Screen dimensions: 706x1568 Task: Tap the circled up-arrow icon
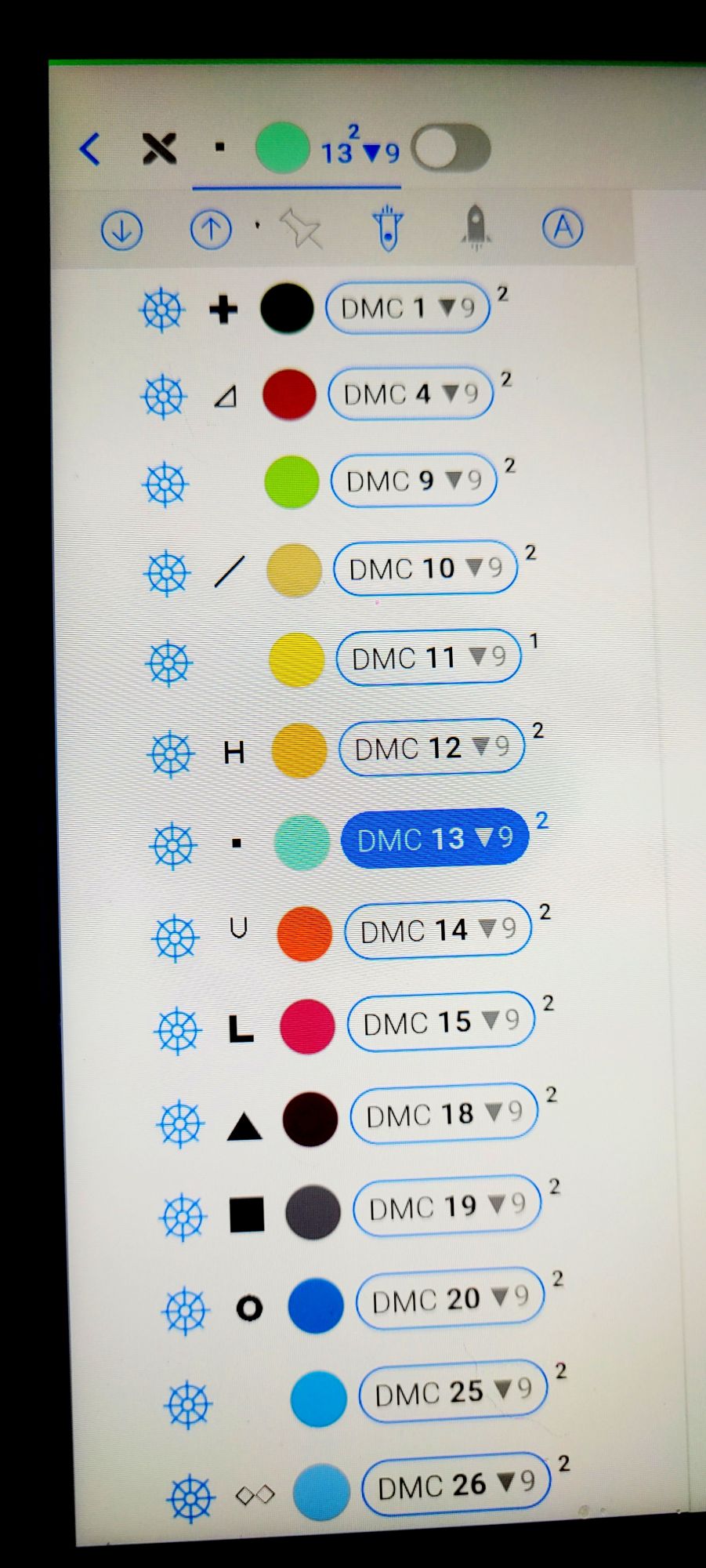point(211,230)
